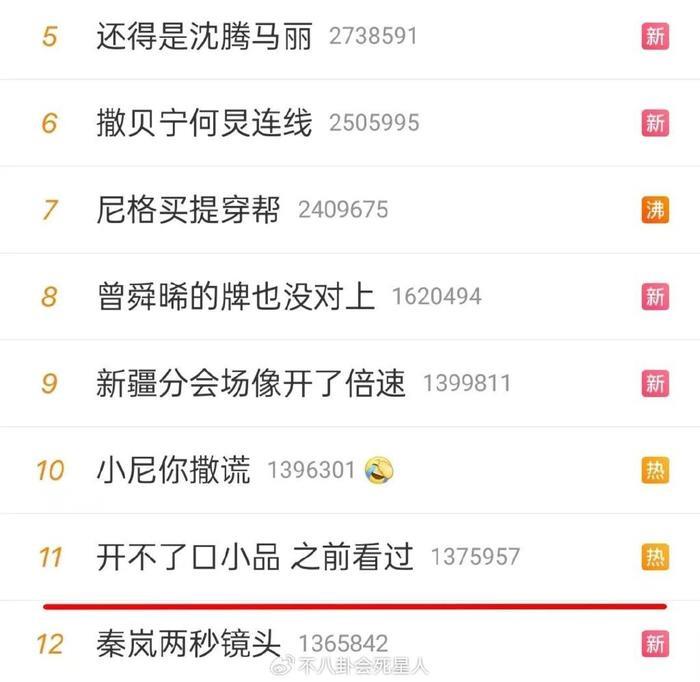700x682 pixels.
Task: Tap the 新疆分会场像开了倍速 entry
Action: click(250, 383)
